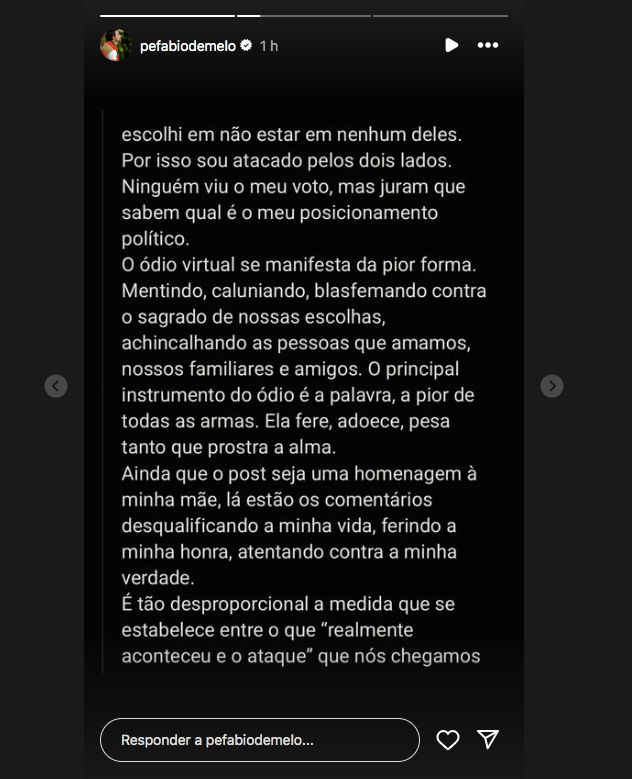
Task: Share the story via paper plane icon
Action: pyautogui.click(x=488, y=739)
